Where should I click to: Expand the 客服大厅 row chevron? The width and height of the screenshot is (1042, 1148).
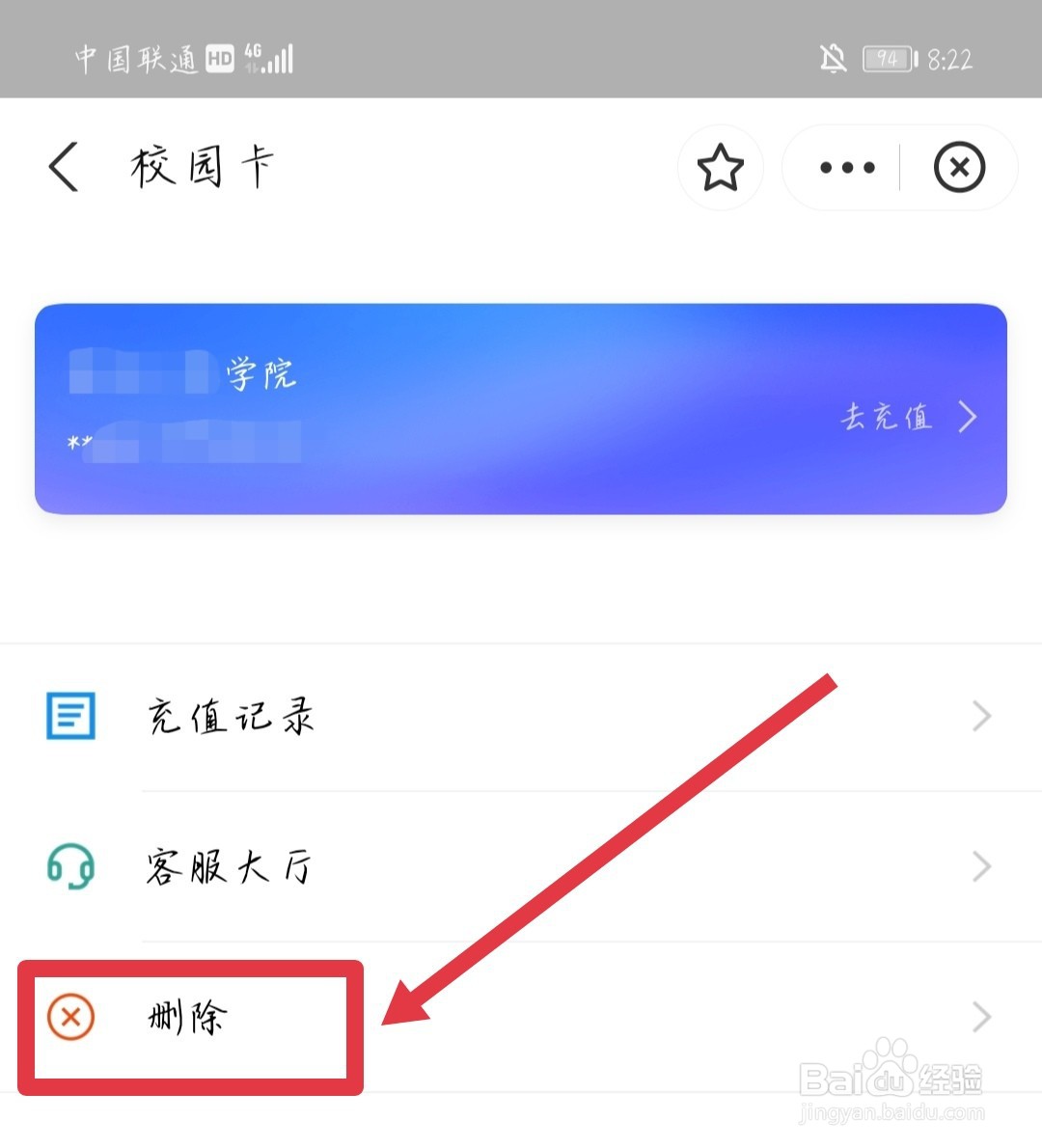coord(981,865)
